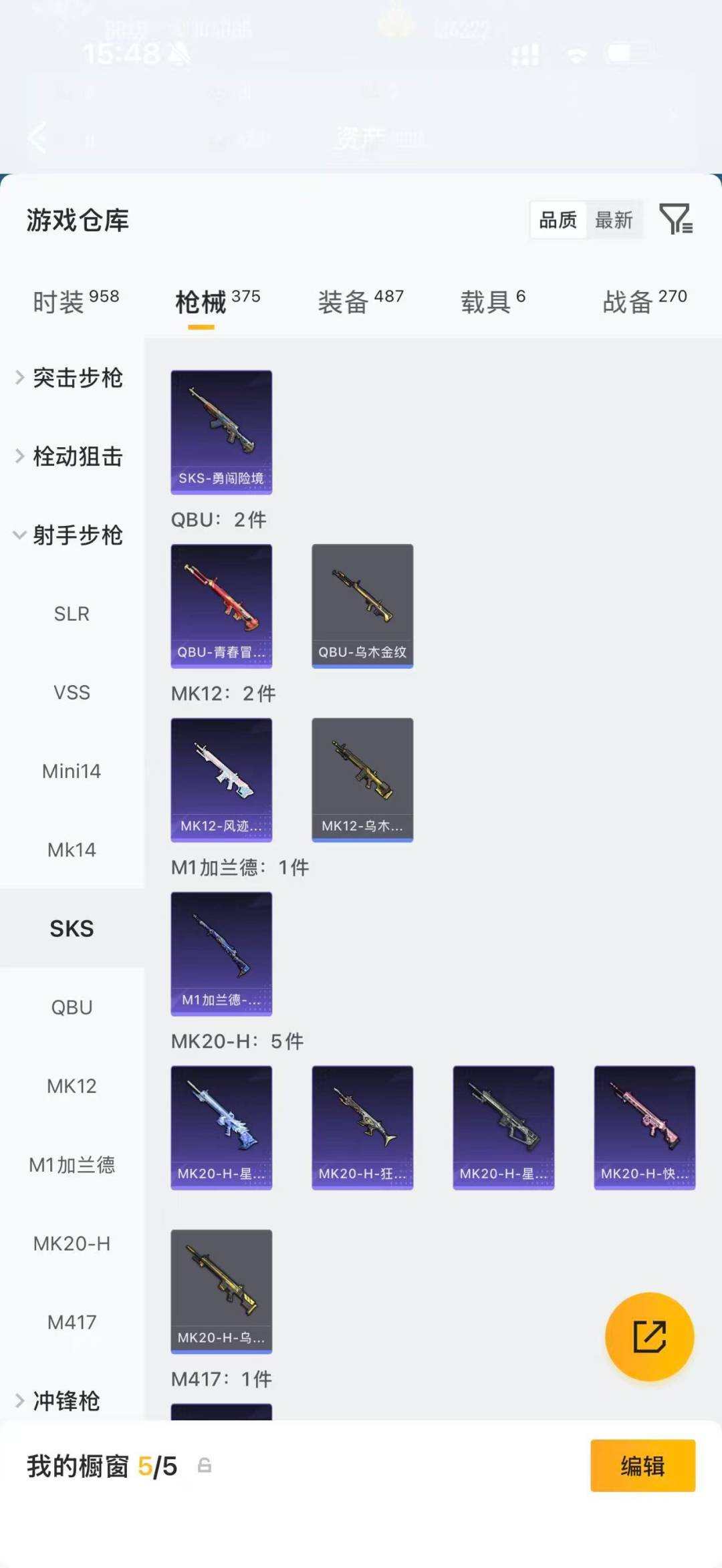Open the filter panel via funnel icon
Image resolution: width=722 pixels, height=1568 pixels.
[x=677, y=221]
